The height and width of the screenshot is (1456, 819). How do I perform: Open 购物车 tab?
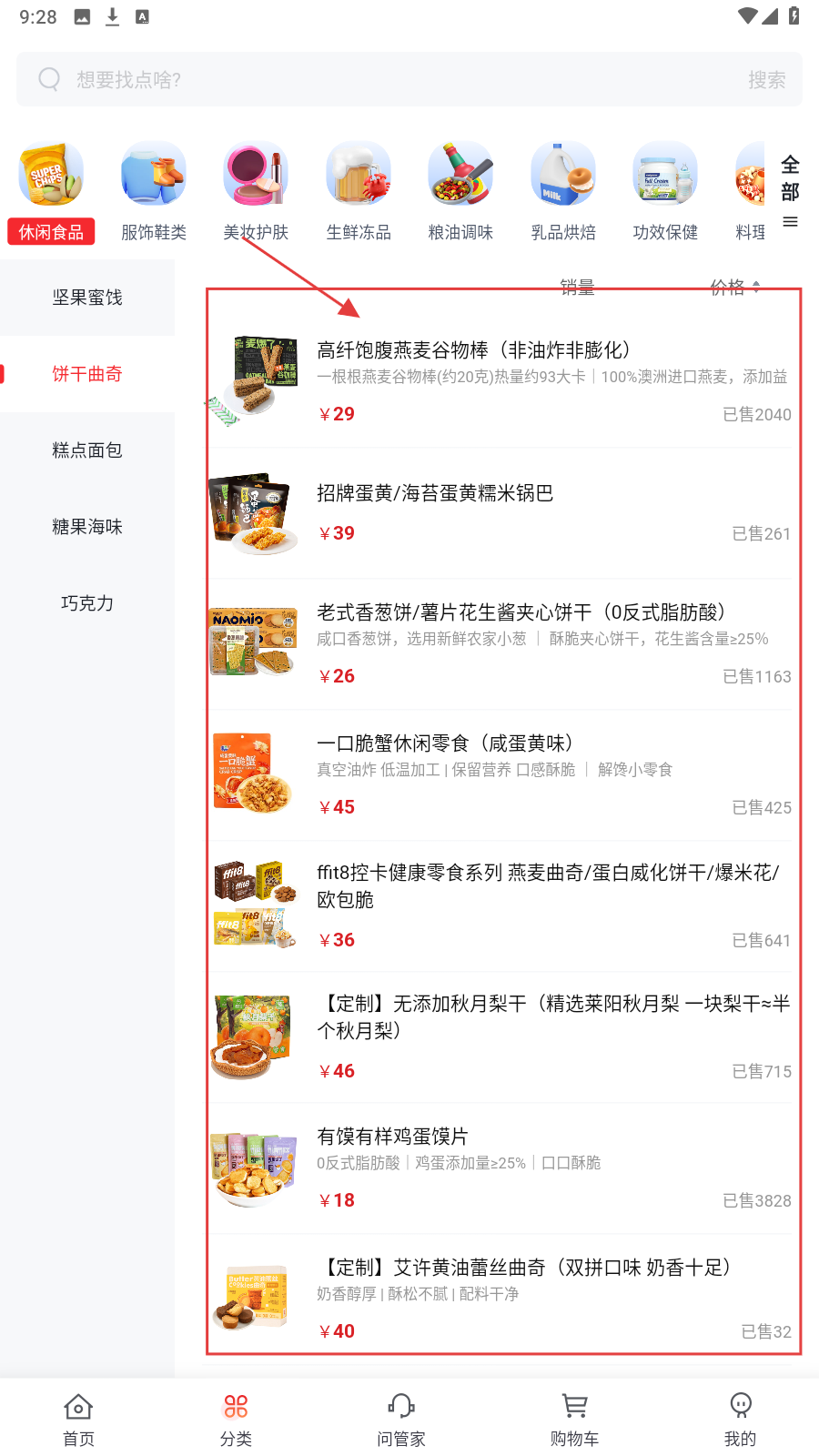[x=574, y=1418]
